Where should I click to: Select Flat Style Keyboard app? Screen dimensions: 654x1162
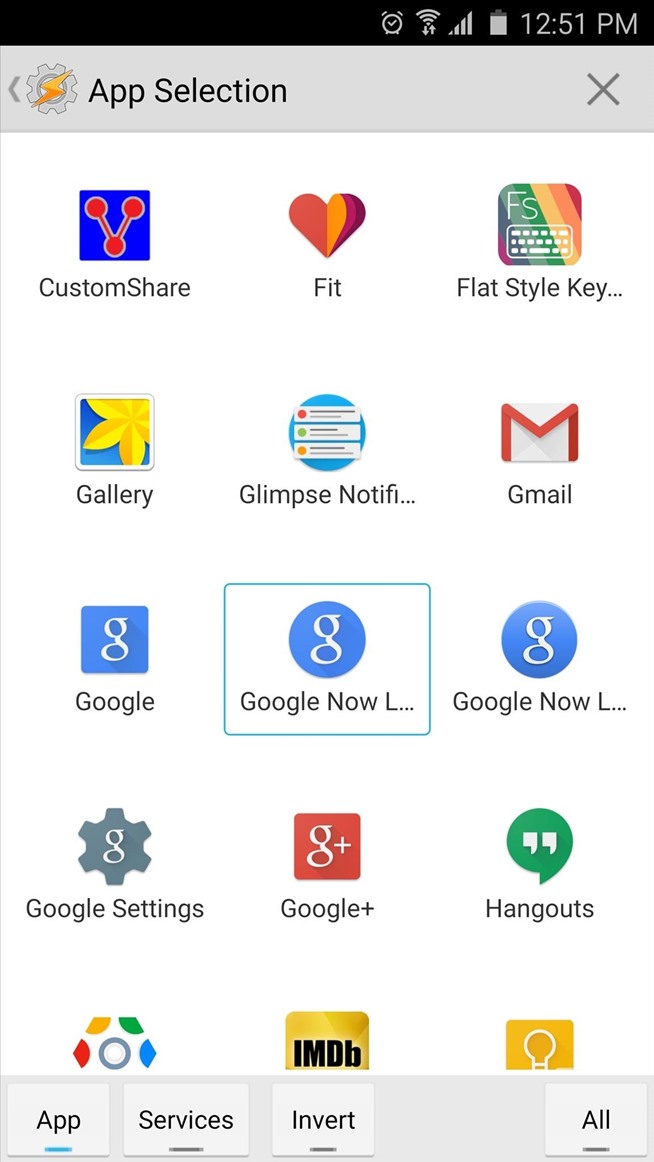point(539,244)
